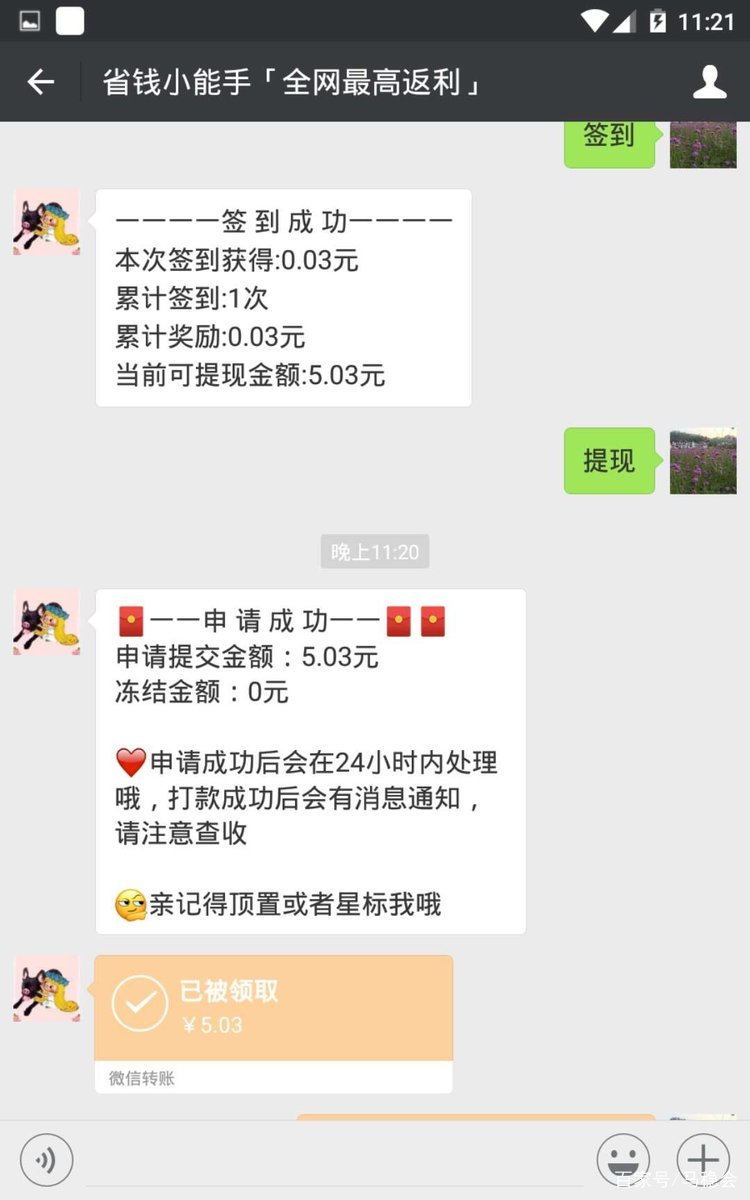Open the plus attachments menu
Viewport: 750px width, 1200px height.
(703, 1160)
